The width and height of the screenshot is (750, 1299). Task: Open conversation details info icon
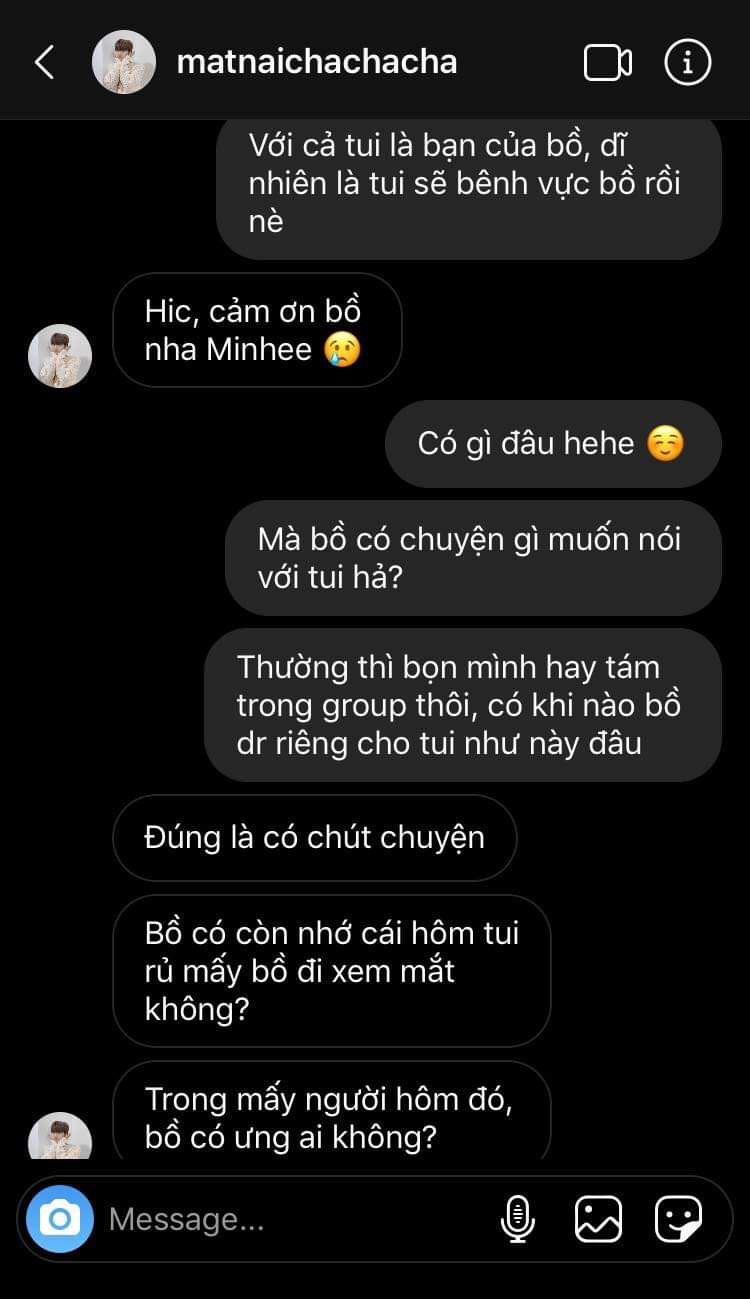tap(687, 63)
